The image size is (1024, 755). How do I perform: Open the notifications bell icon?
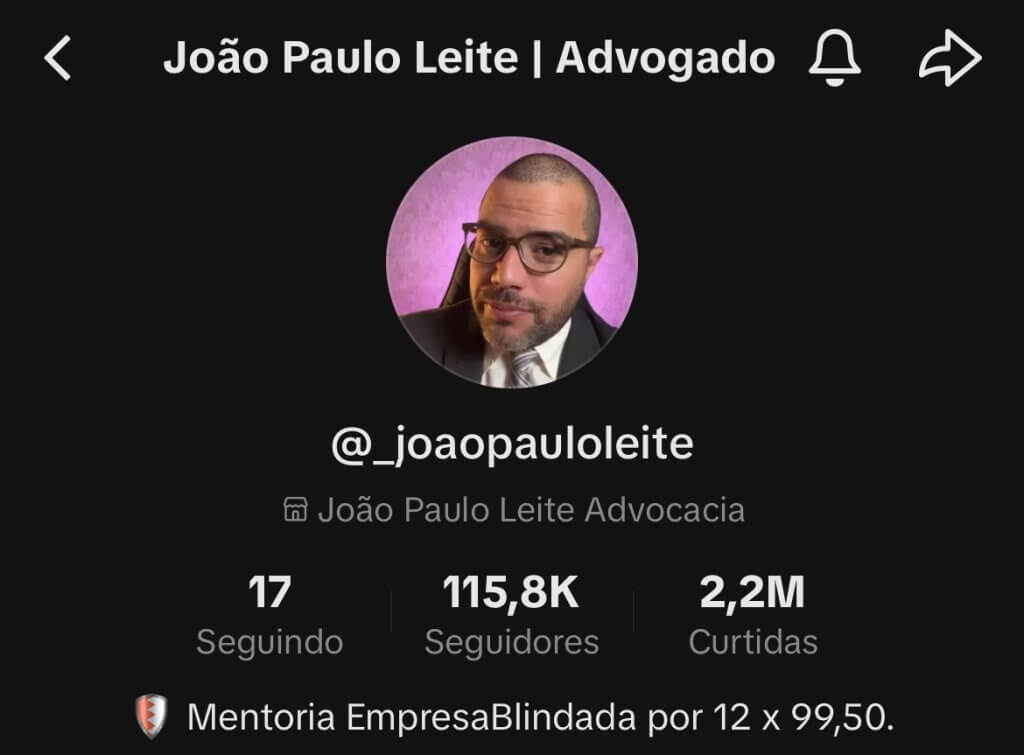[x=834, y=60]
